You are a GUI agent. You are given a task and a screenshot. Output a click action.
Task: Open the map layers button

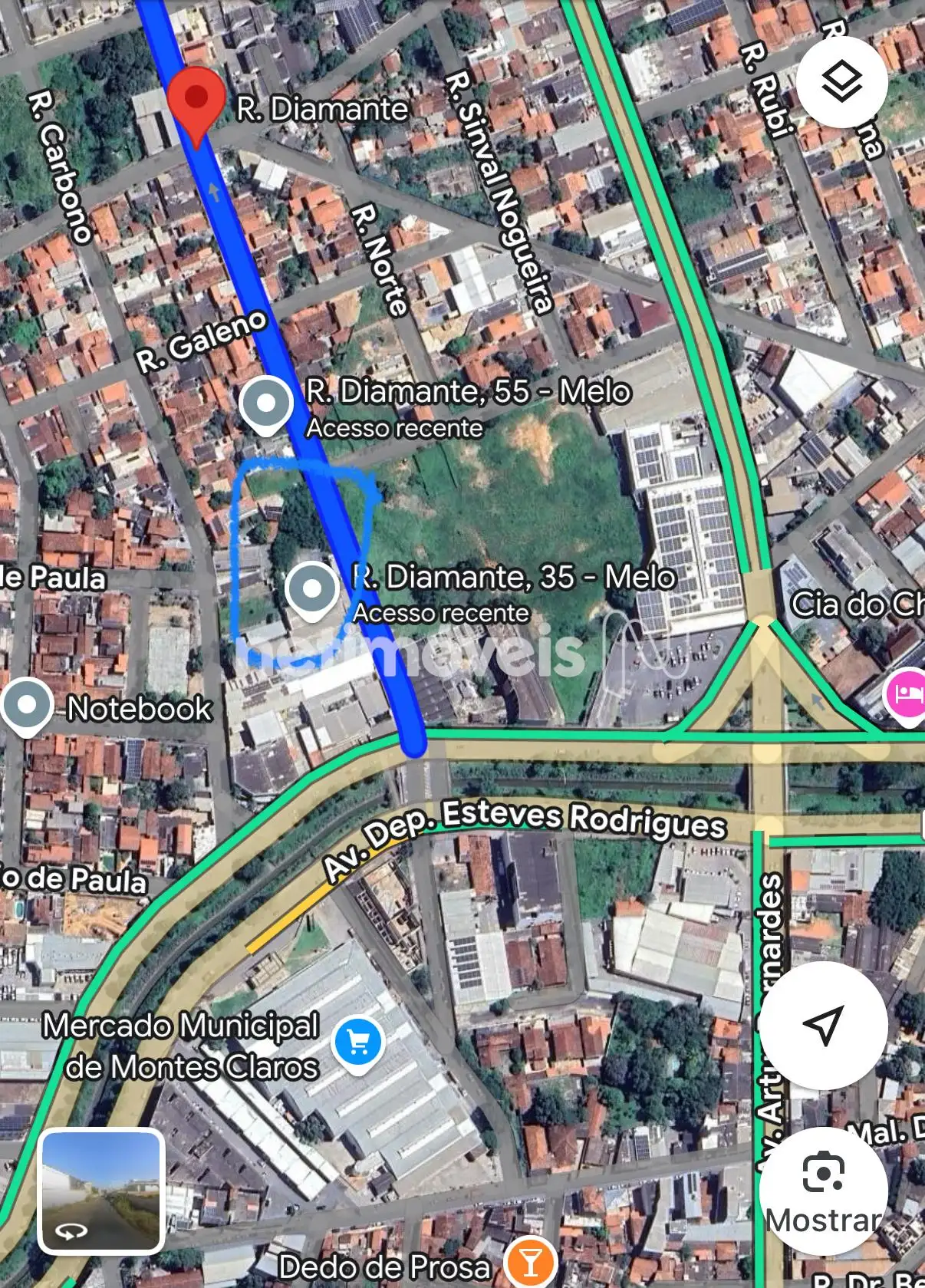(x=841, y=81)
